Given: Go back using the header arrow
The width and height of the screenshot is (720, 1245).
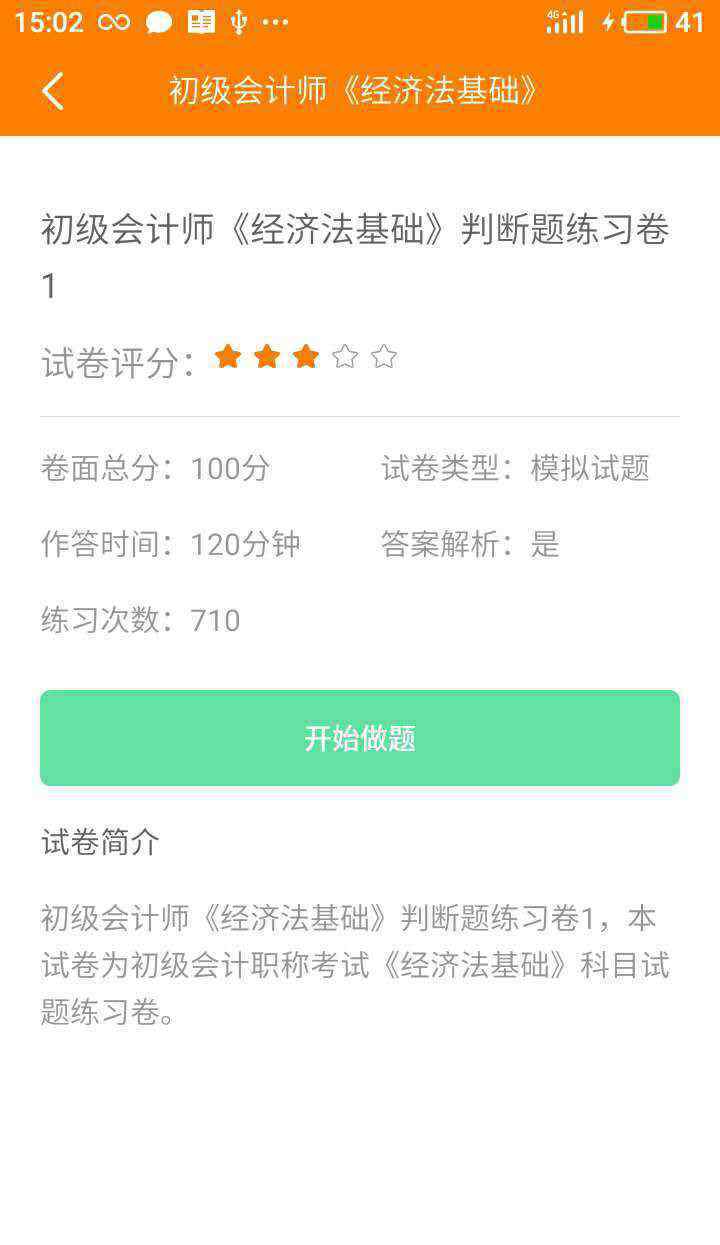Looking at the screenshot, I should point(53,91).
